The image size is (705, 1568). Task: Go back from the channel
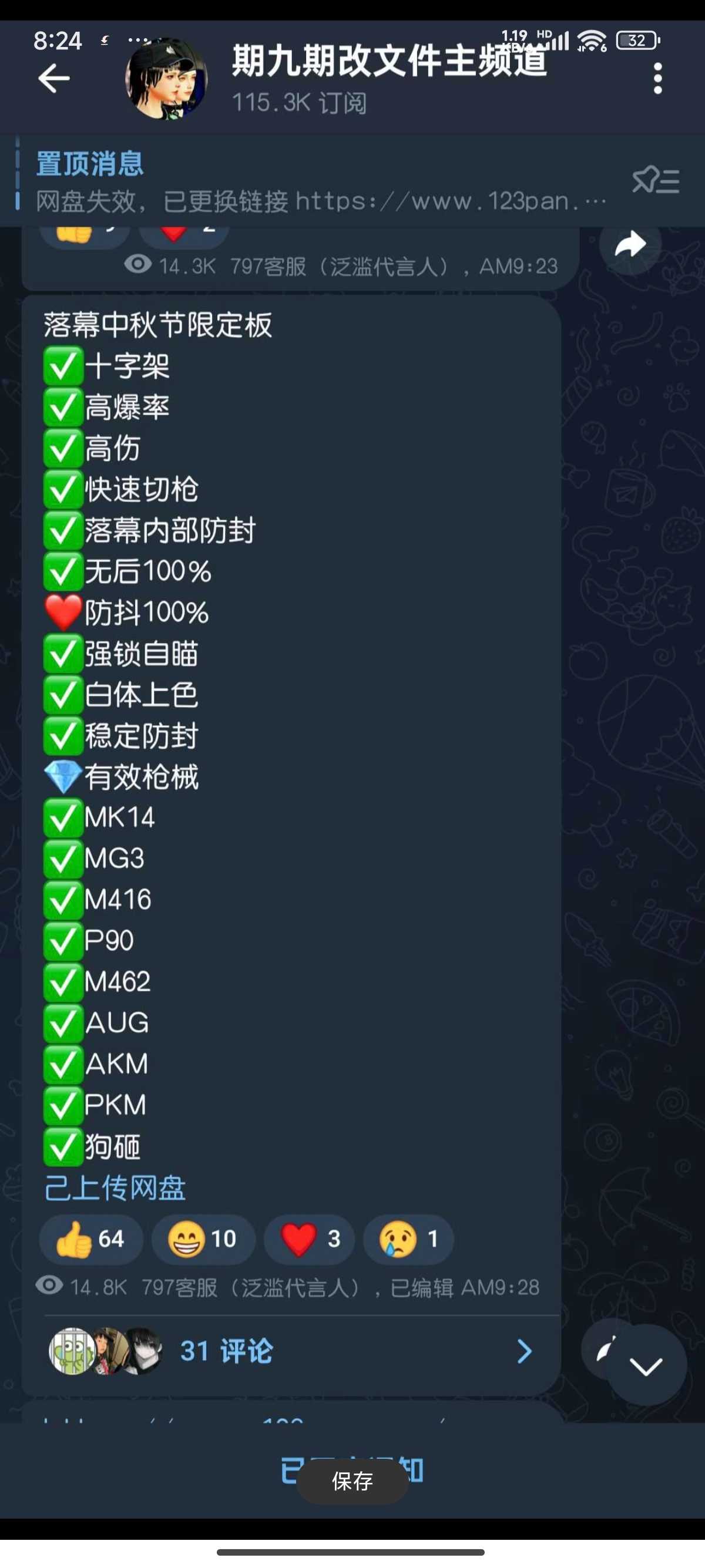point(53,79)
